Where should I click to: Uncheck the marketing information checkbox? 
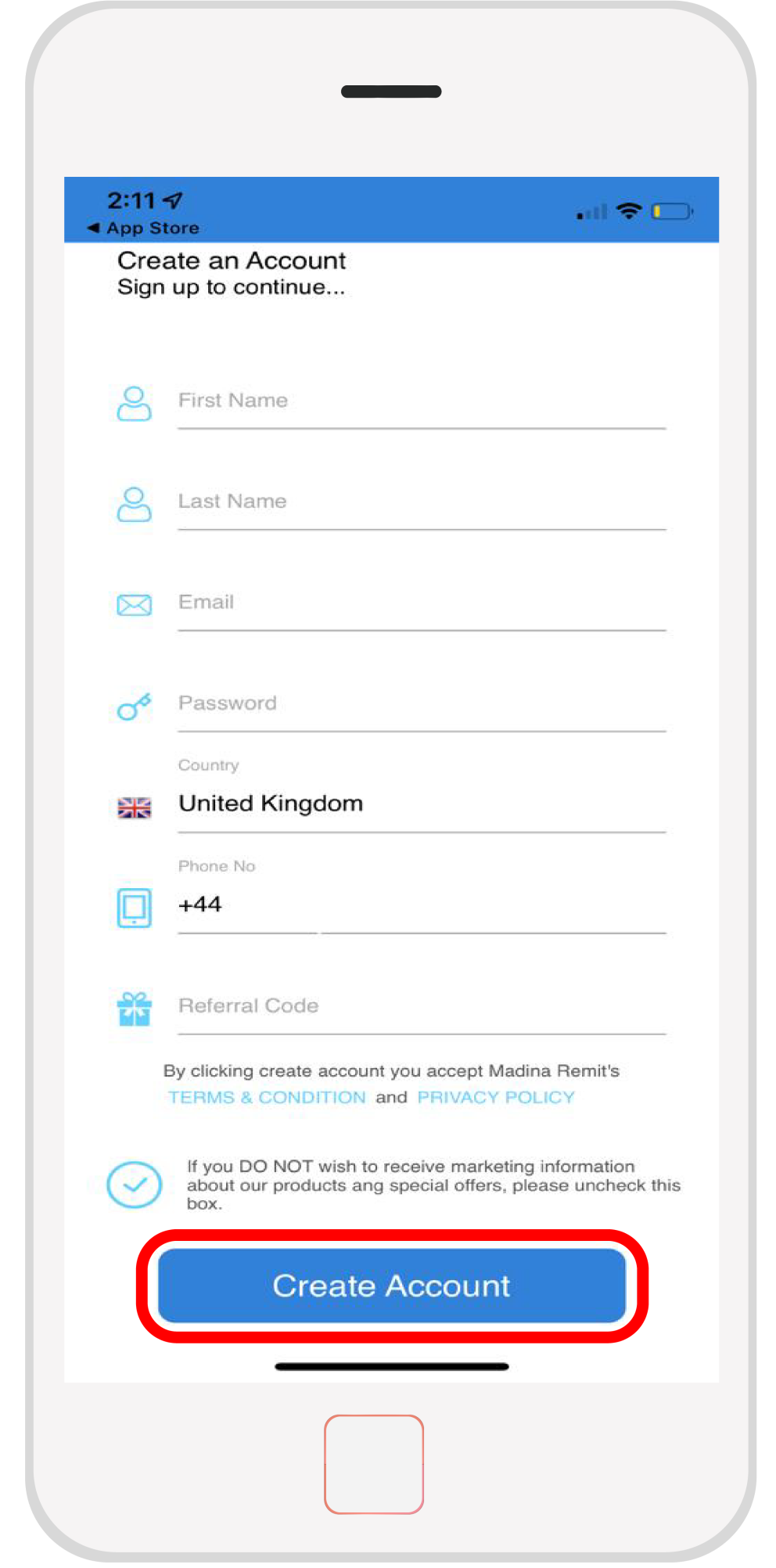point(134,1185)
